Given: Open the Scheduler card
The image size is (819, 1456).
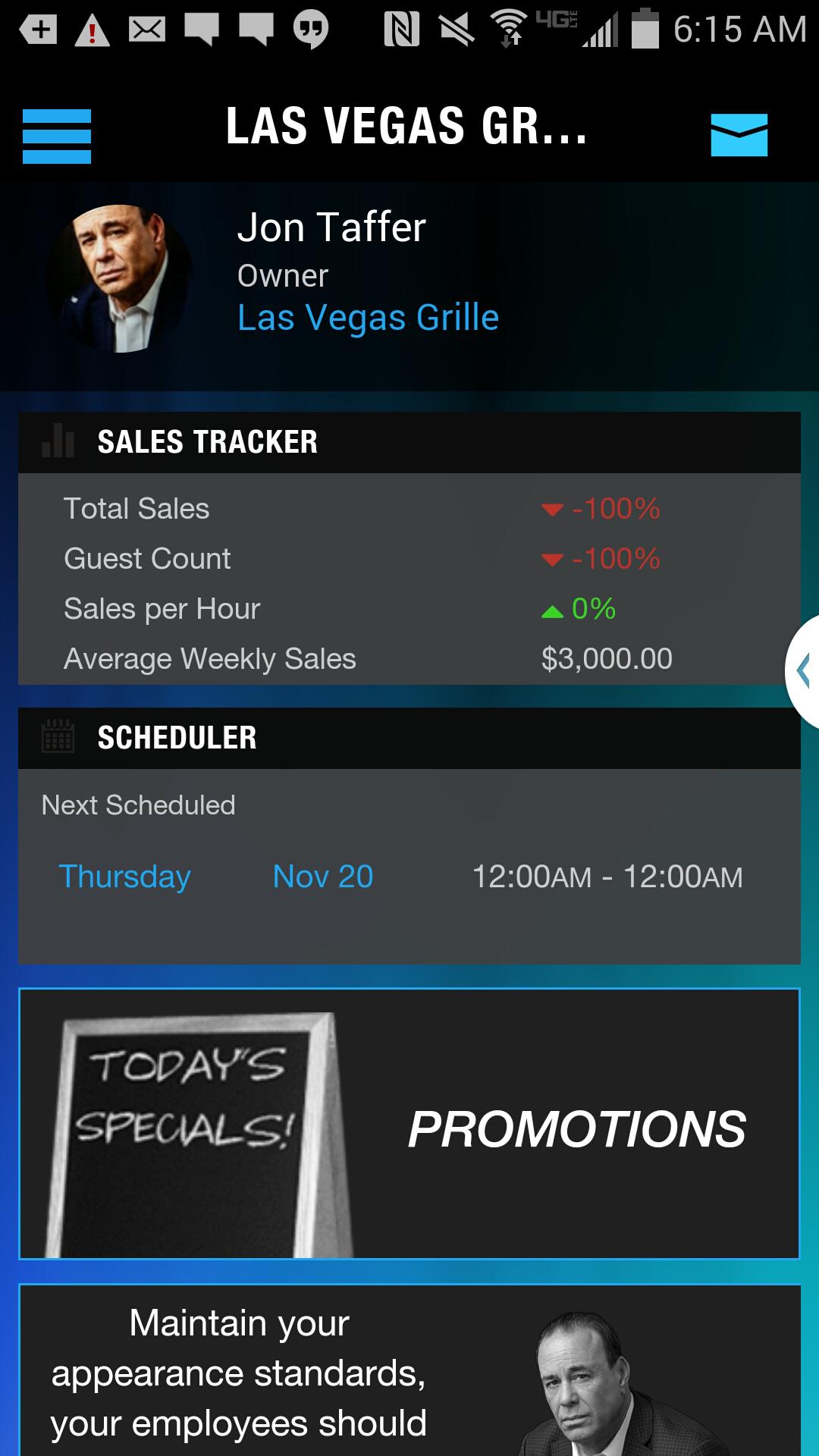Looking at the screenshot, I should [x=409, y=836].
